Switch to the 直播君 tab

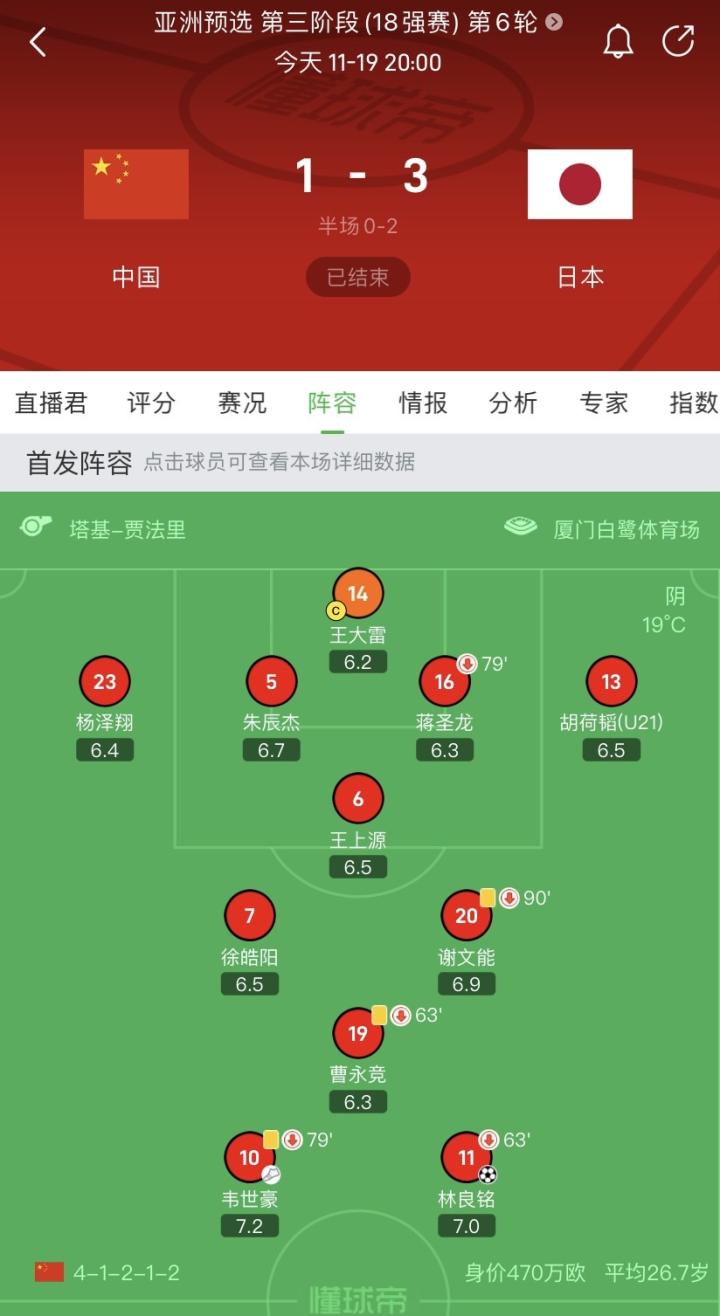coord(51,403)
